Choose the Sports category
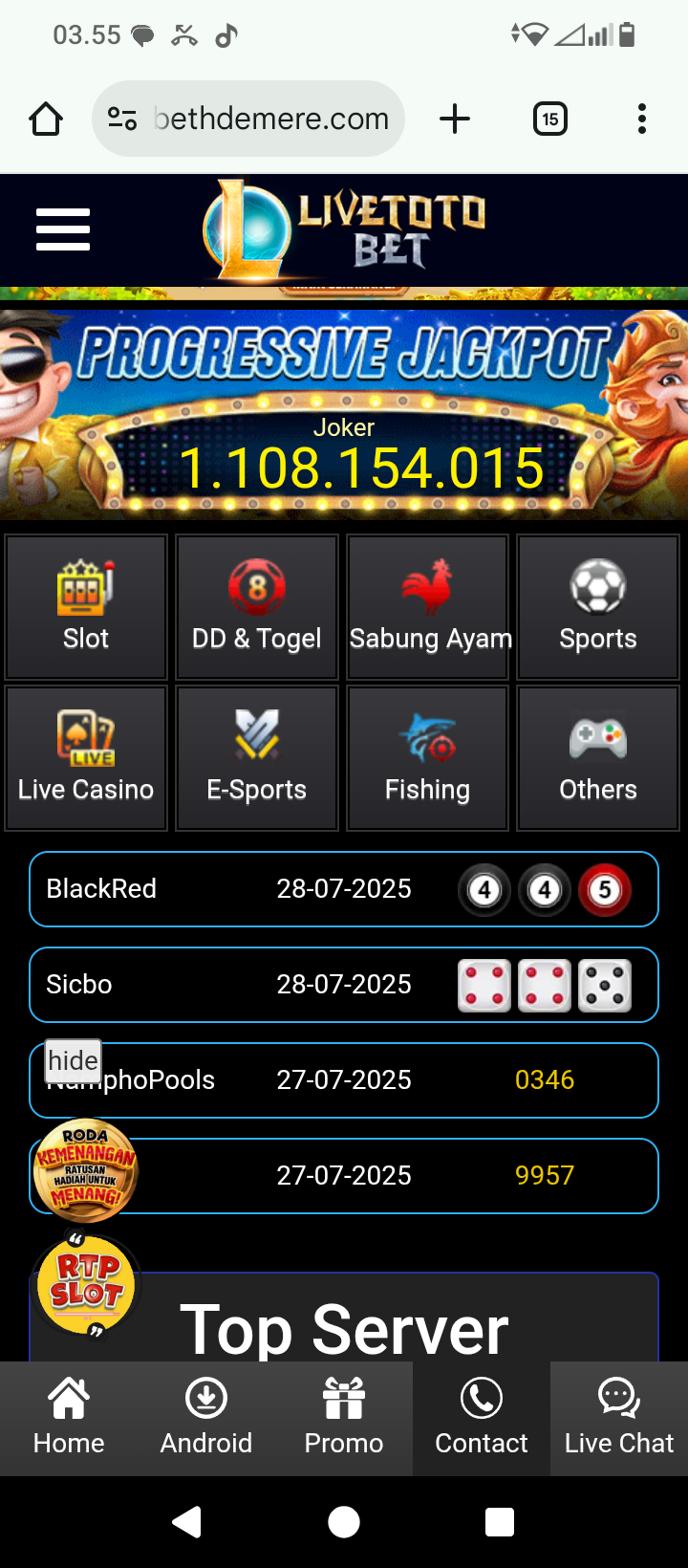This screenshot has width=688, height=1568. [598, 607]
